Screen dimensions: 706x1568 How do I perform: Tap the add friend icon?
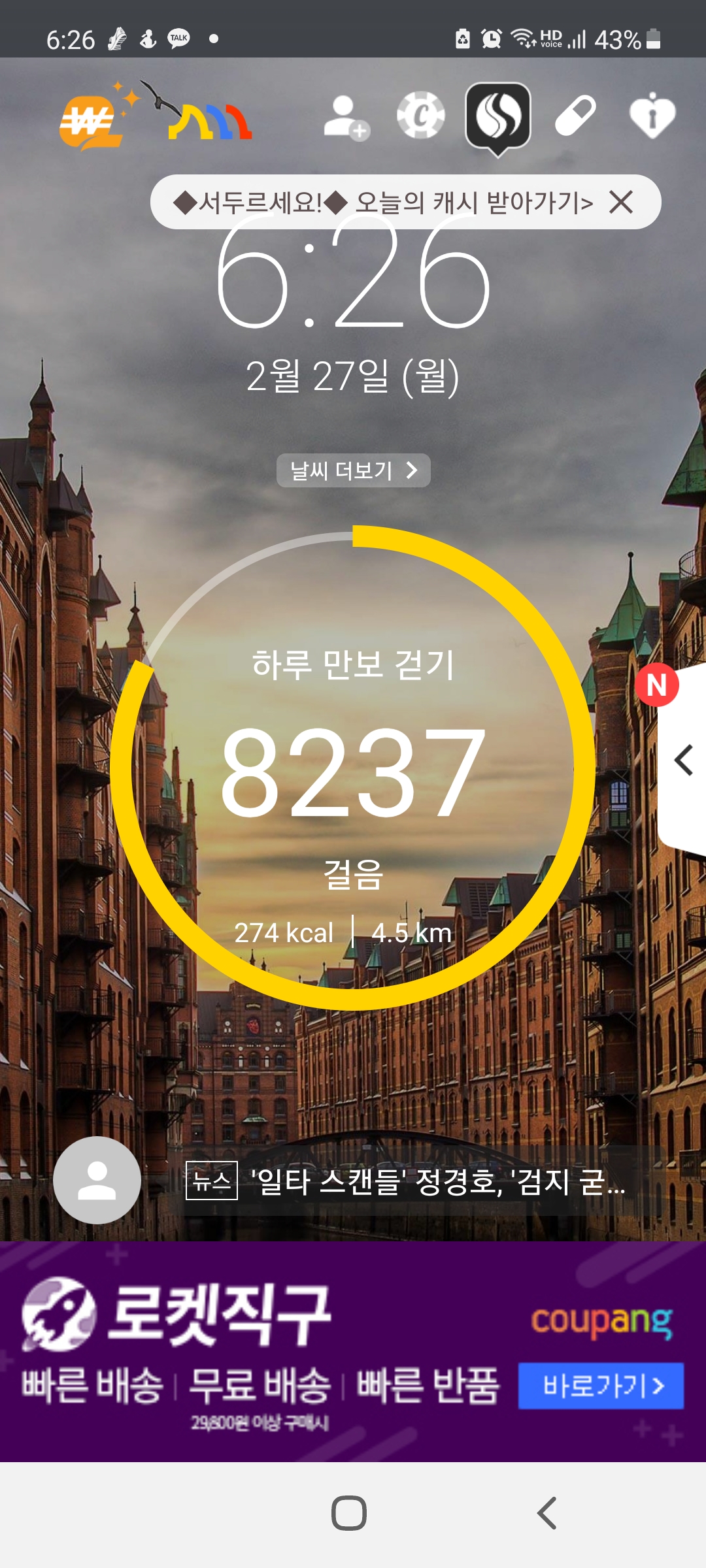(346, 118)
